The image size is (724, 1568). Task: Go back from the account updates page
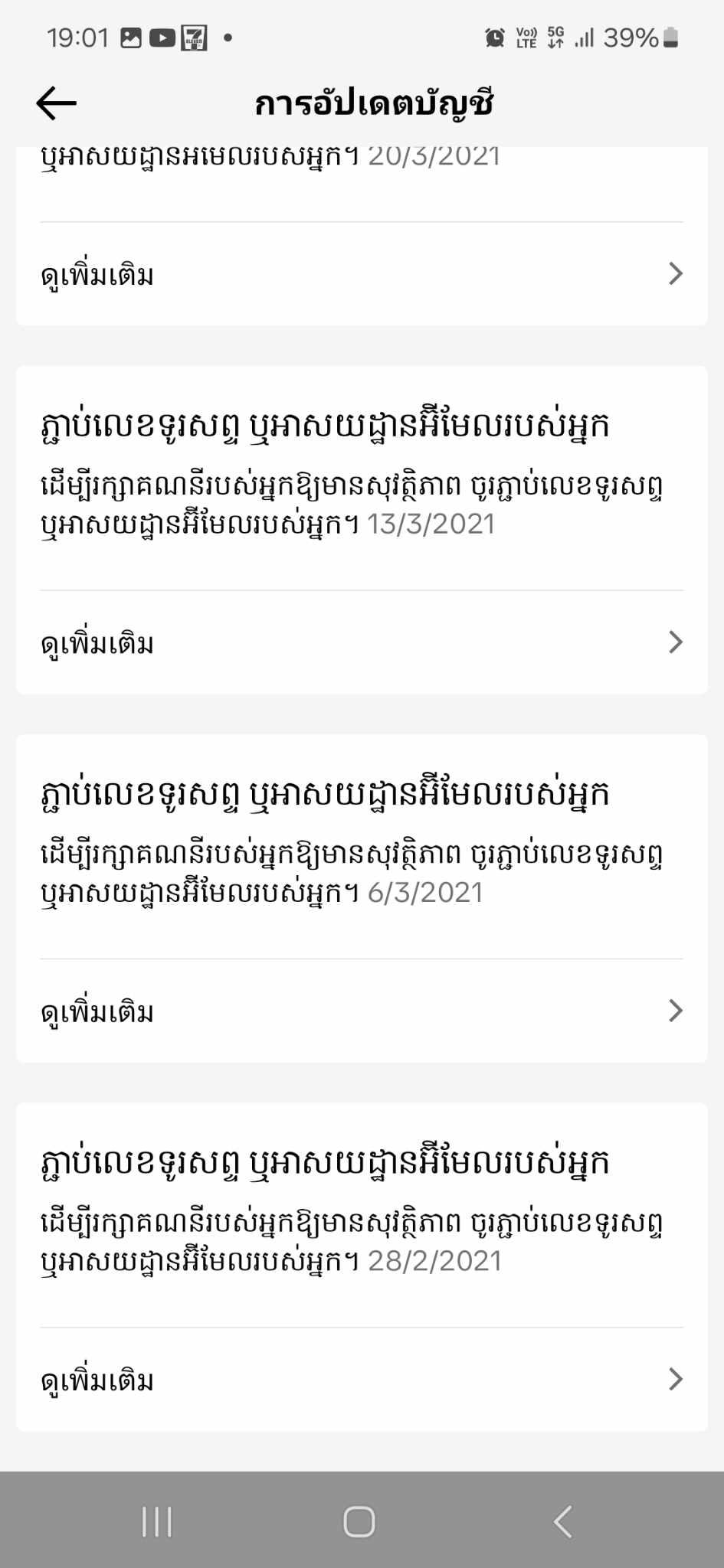point(57,103)
